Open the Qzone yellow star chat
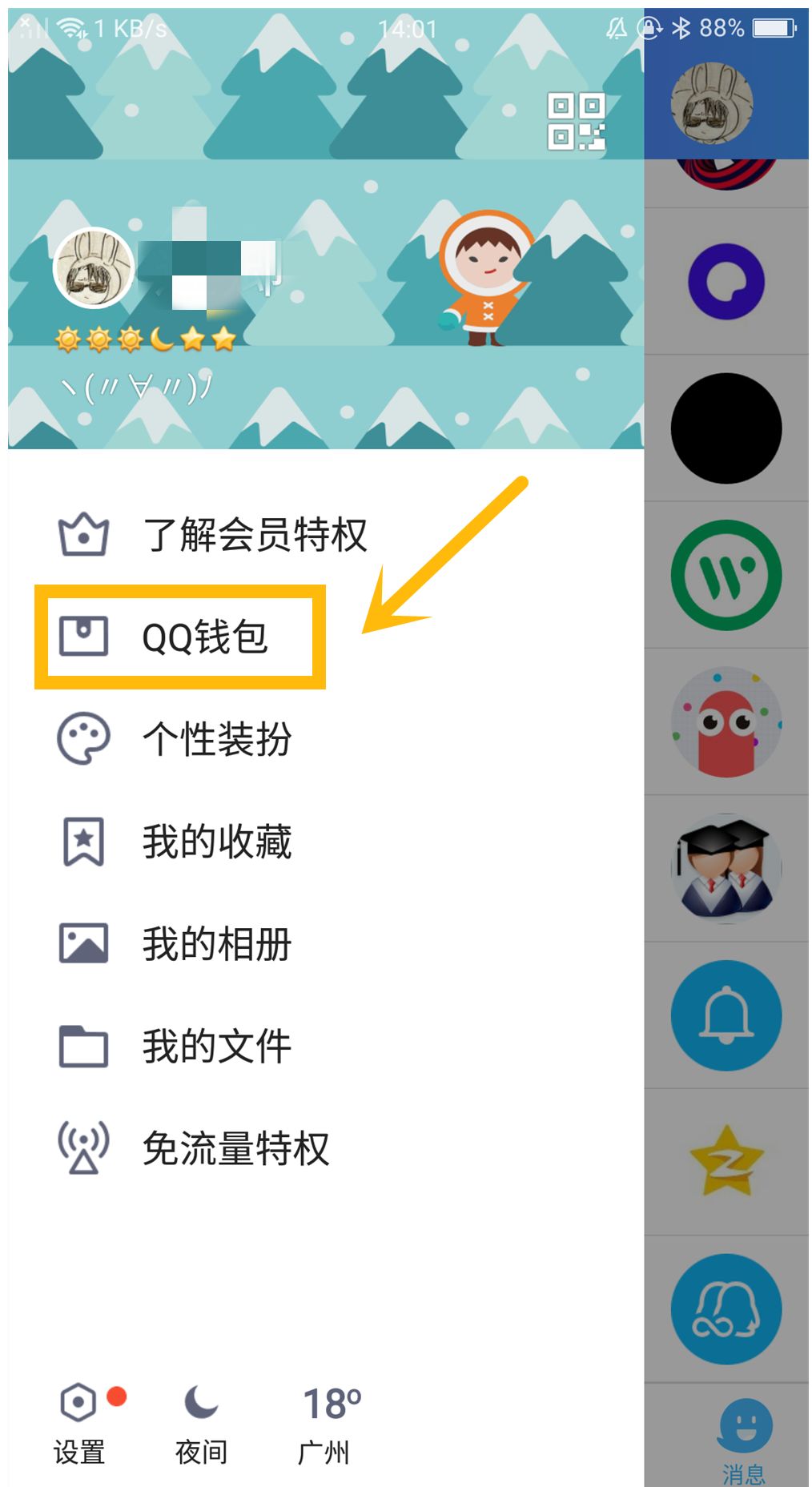Screen dimensions: 812x1487 [726, 1161]
